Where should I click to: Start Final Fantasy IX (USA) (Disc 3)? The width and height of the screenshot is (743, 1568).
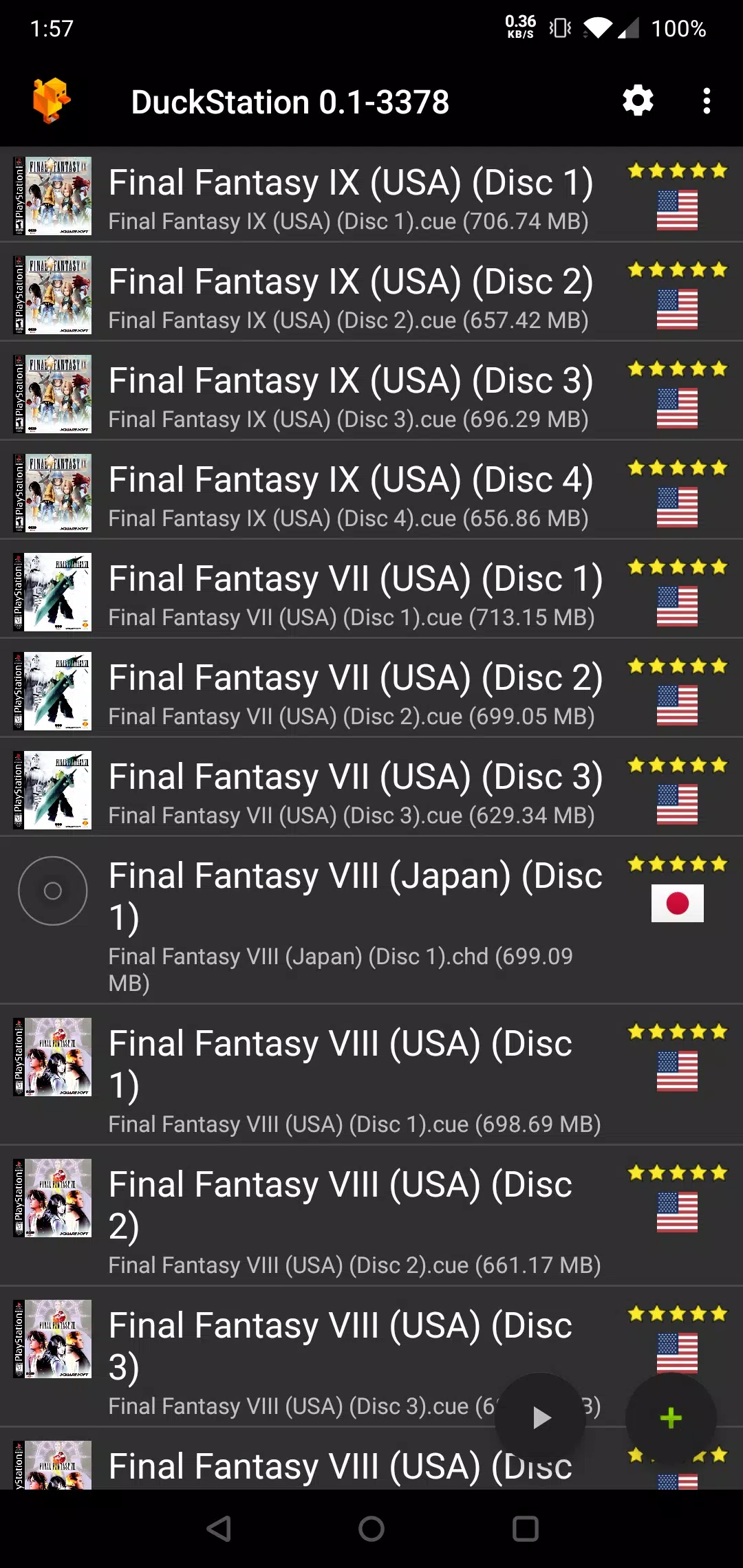(x=351, y=394)
